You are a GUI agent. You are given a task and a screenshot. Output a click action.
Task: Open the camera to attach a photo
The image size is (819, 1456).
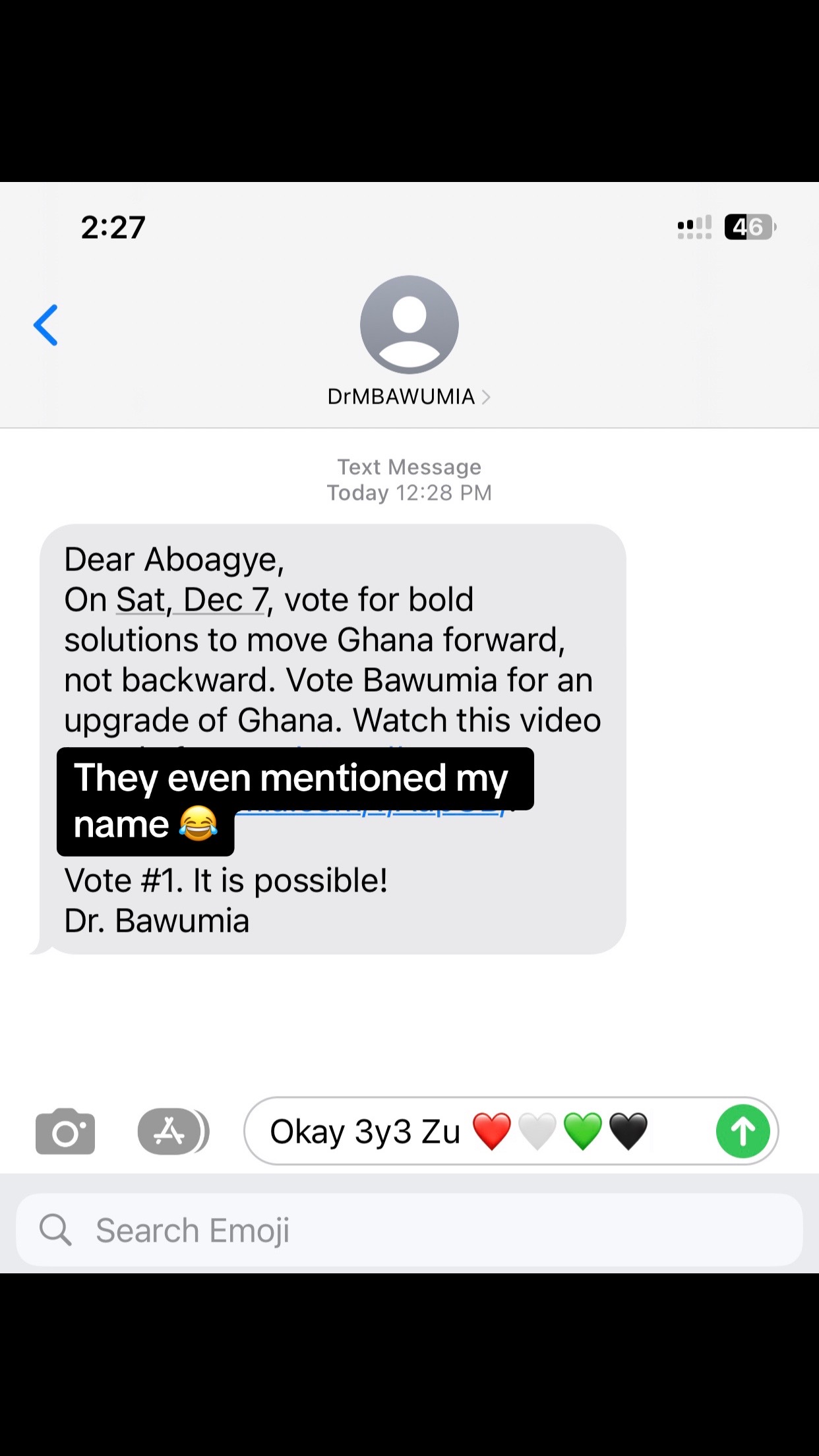click(x=65, y=1132)
